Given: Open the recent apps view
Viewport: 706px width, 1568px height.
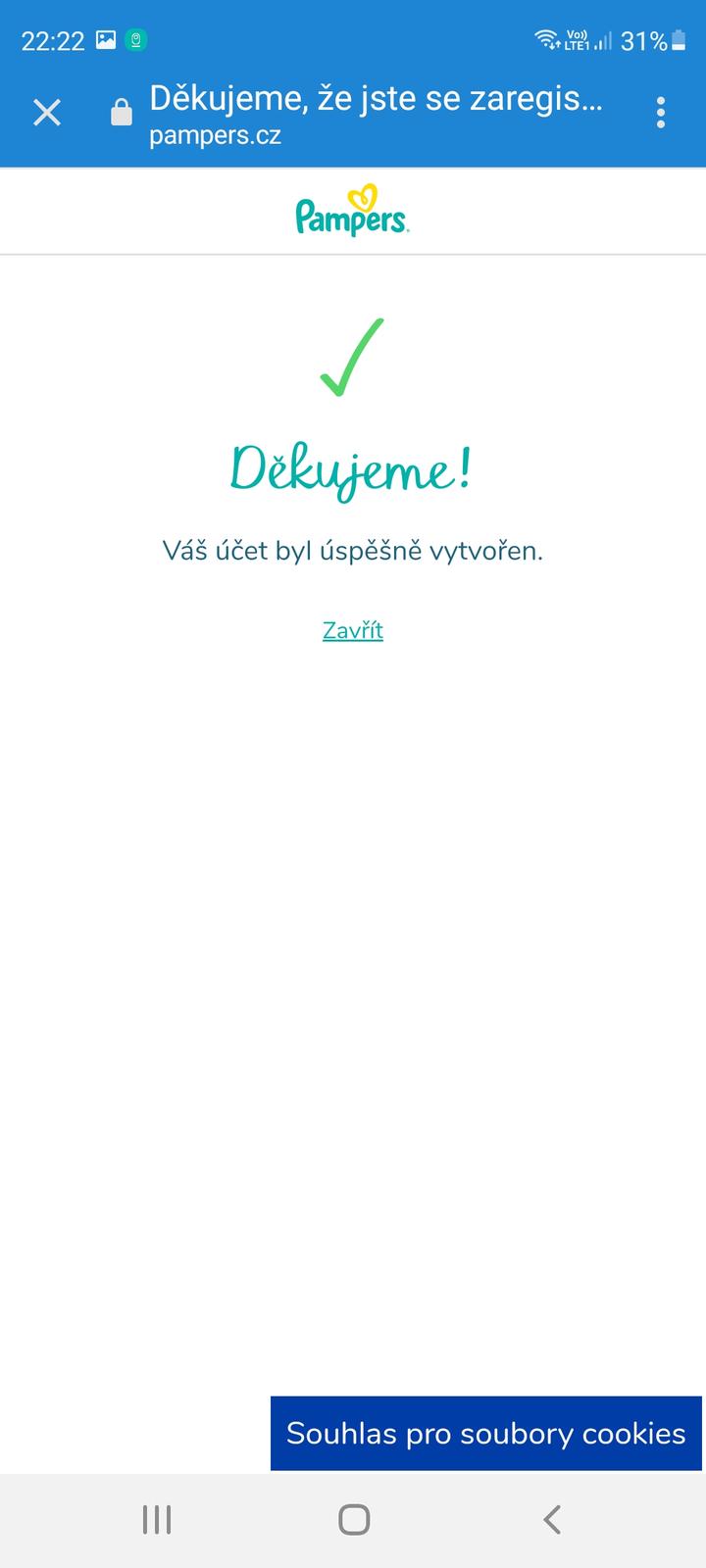Looking at the screenshot, I should (x=157, y=1520).
